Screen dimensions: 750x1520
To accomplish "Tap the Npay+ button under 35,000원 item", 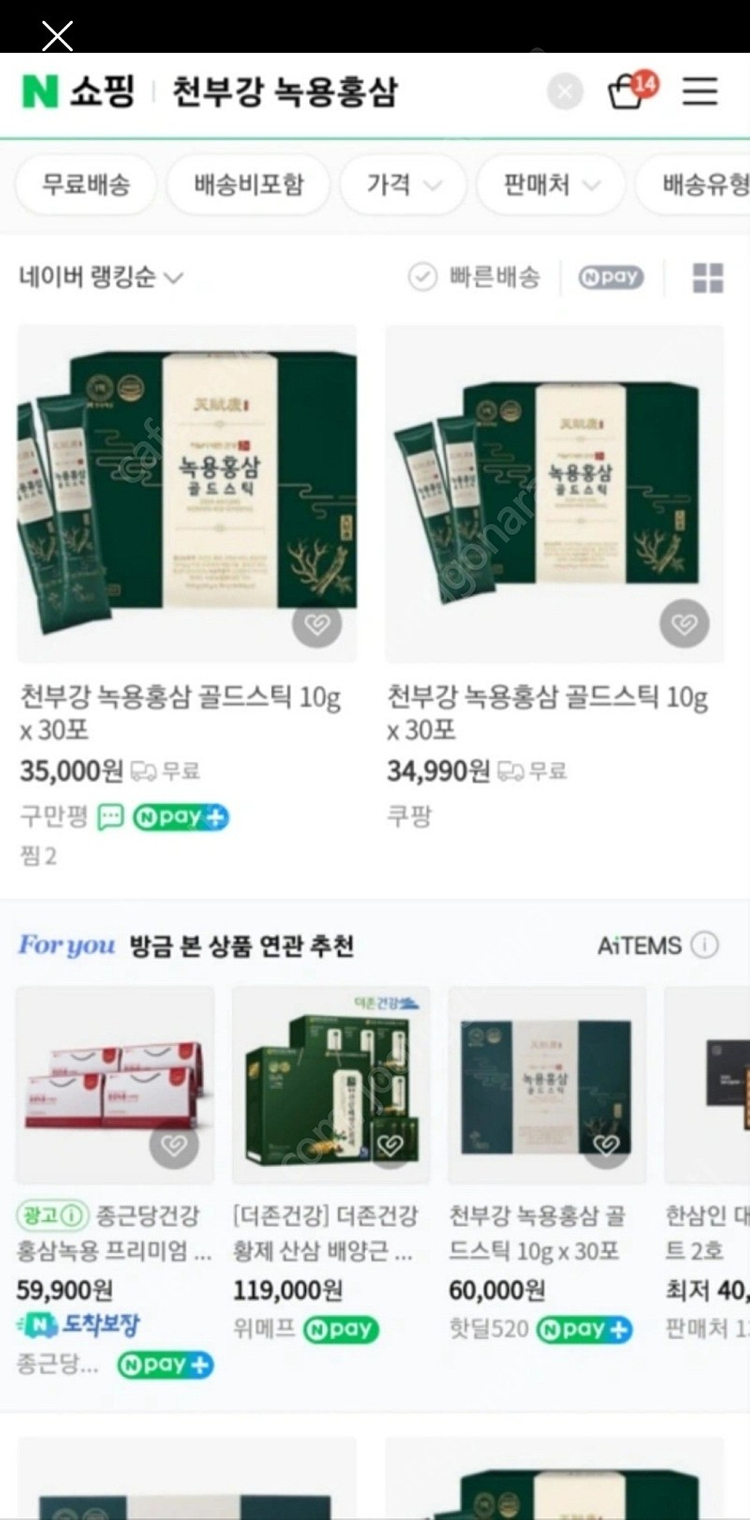I will click(181, 817).
